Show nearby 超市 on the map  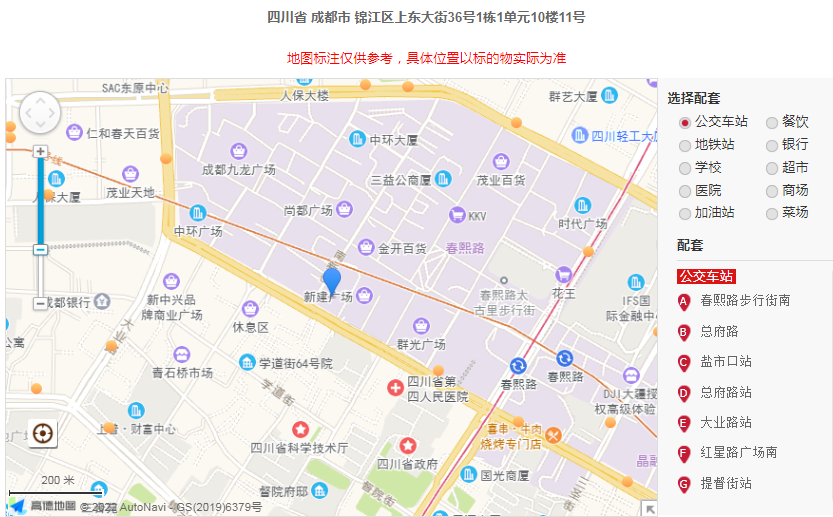(772, 169)
